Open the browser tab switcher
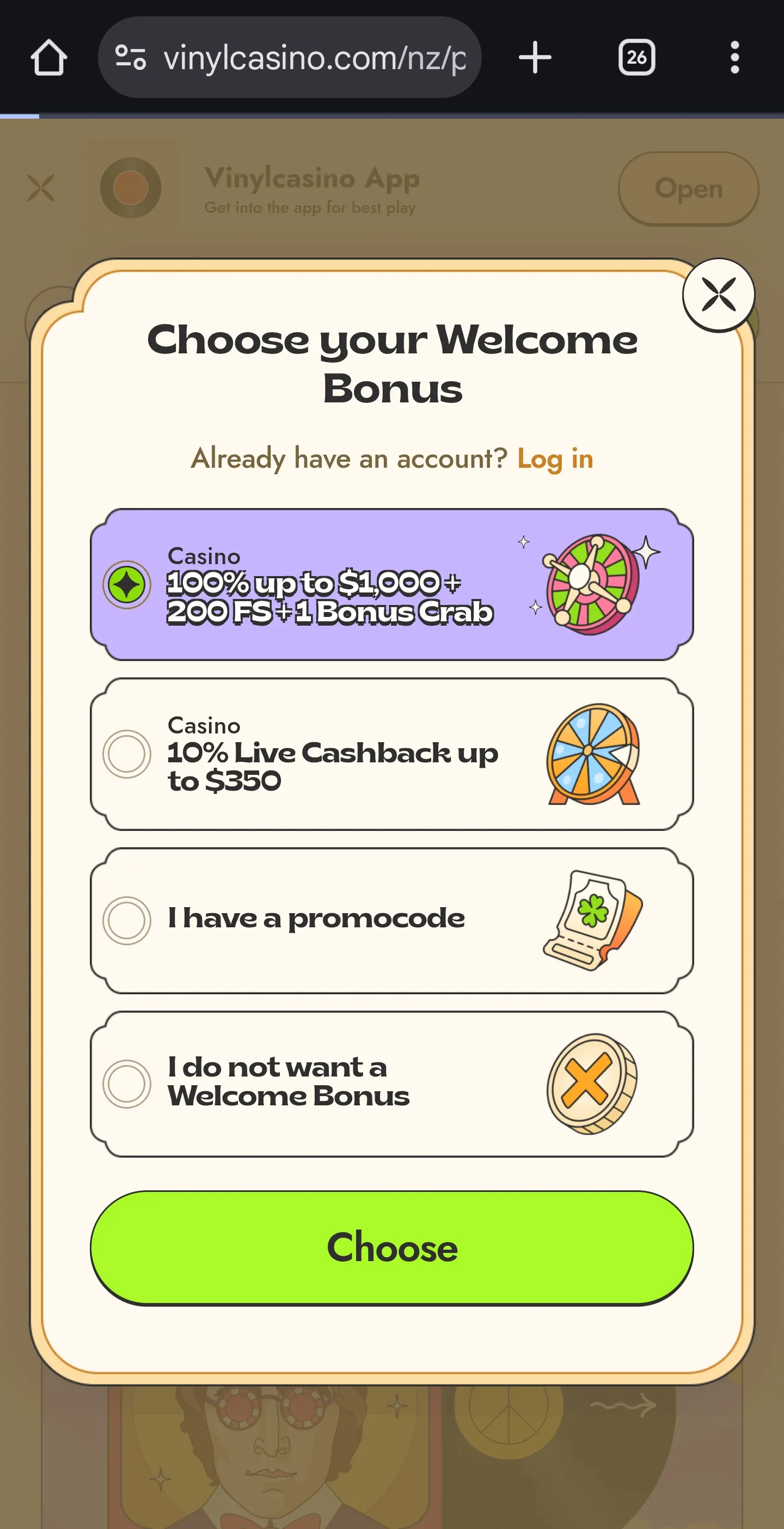Image resolution: width=784 pixels, height=1529 pixels. tap(636, 58)
